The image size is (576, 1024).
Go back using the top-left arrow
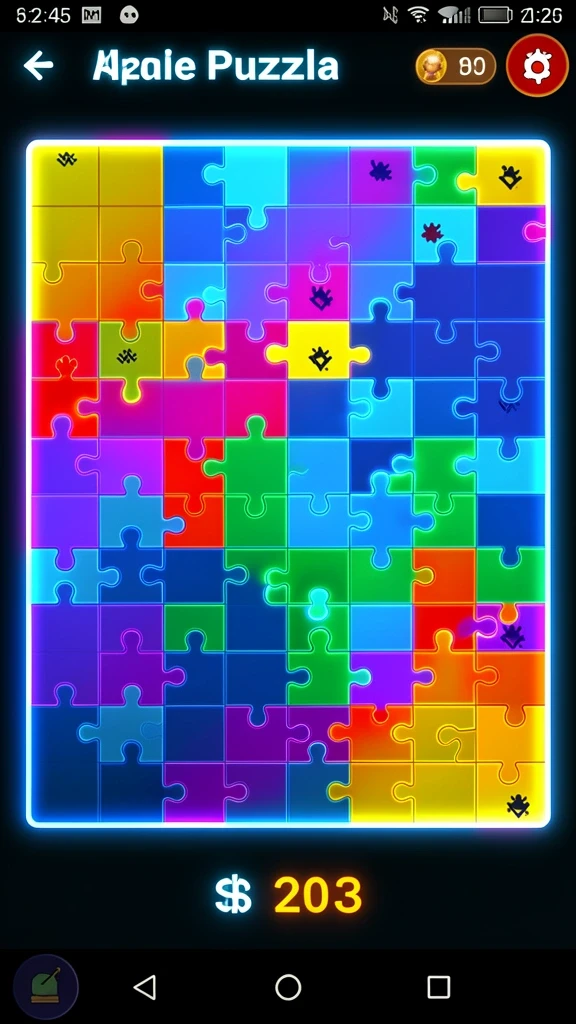39,65
